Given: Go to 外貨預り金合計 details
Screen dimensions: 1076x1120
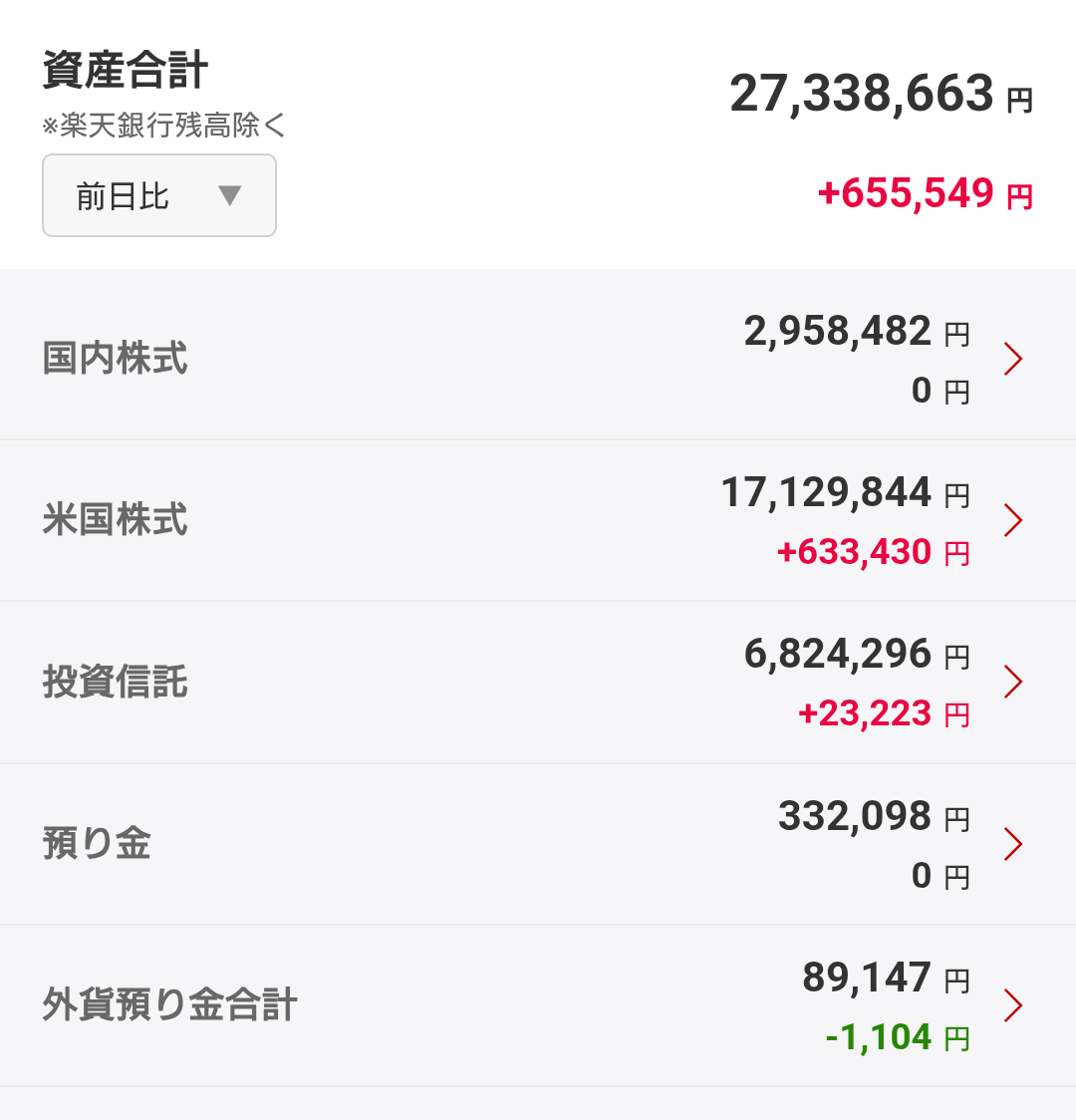Looking at the screenshot, I should pos(538,1005).
